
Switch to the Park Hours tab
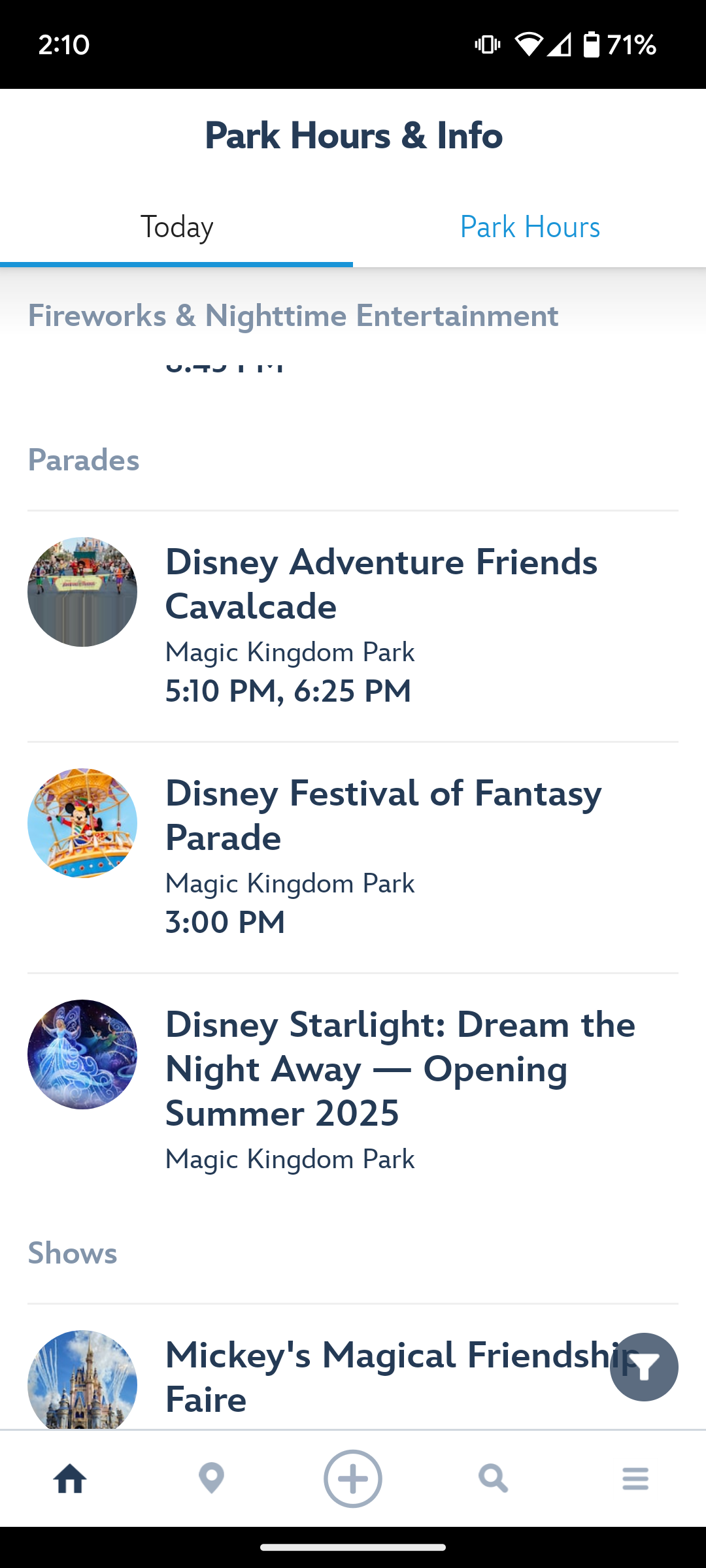[529, 227]
